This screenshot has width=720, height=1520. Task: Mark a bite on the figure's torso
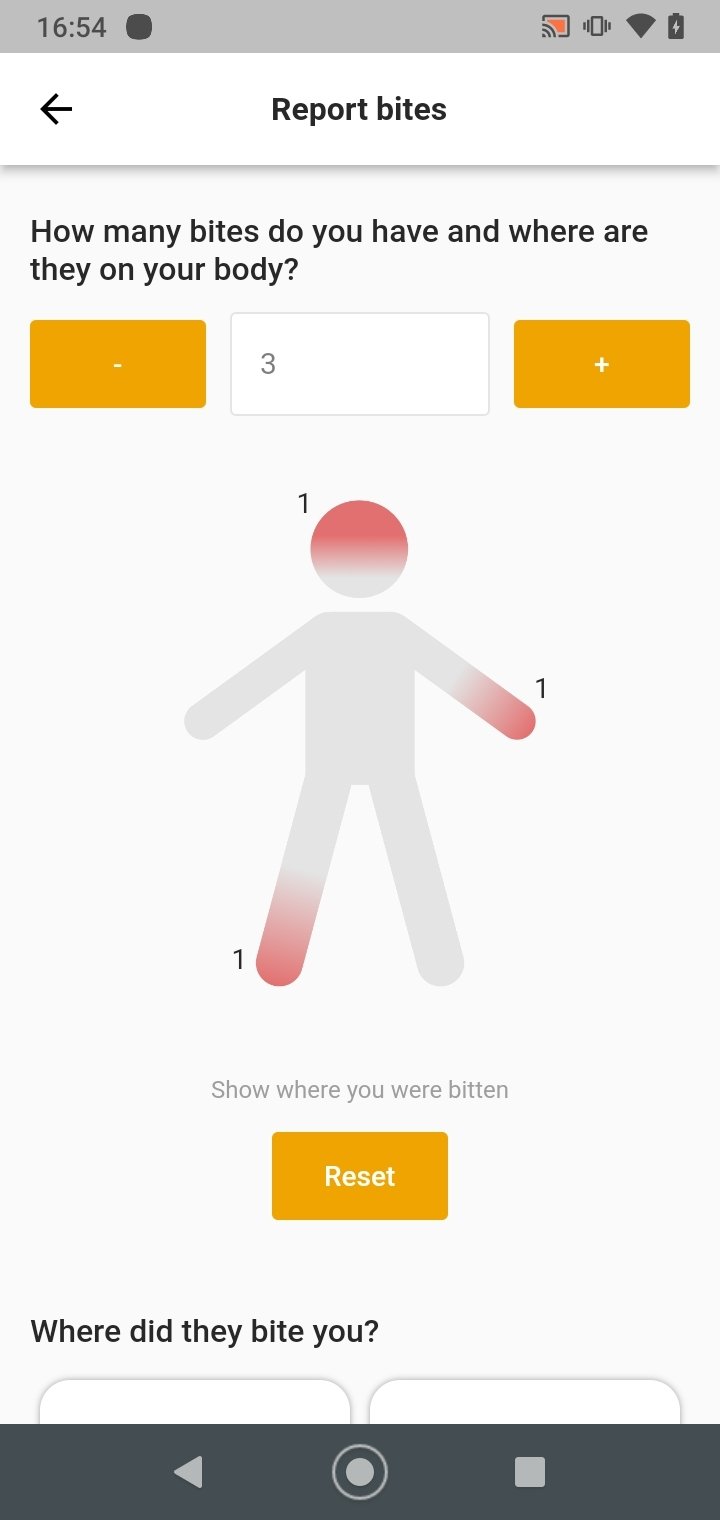pyautogui.click(x=360, y=698)
